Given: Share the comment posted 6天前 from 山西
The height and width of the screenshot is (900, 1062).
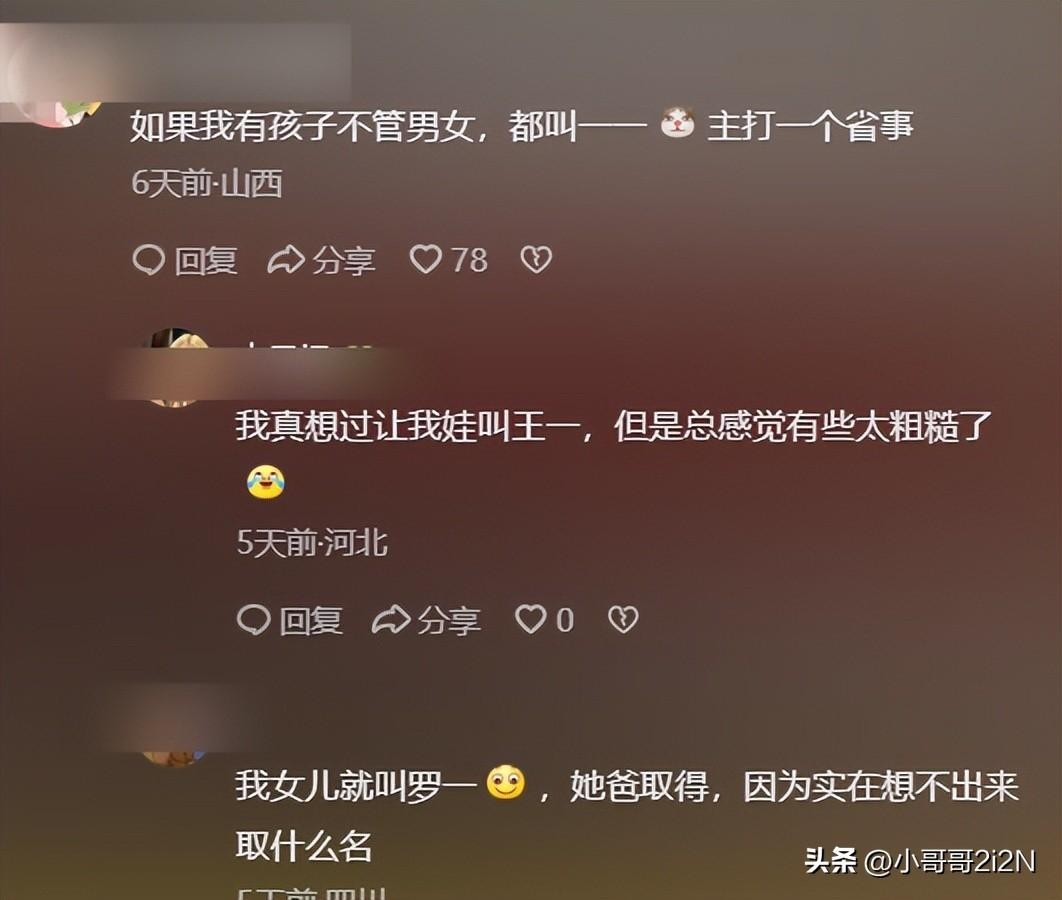Looking at the screenshot, I should point(321,261).
